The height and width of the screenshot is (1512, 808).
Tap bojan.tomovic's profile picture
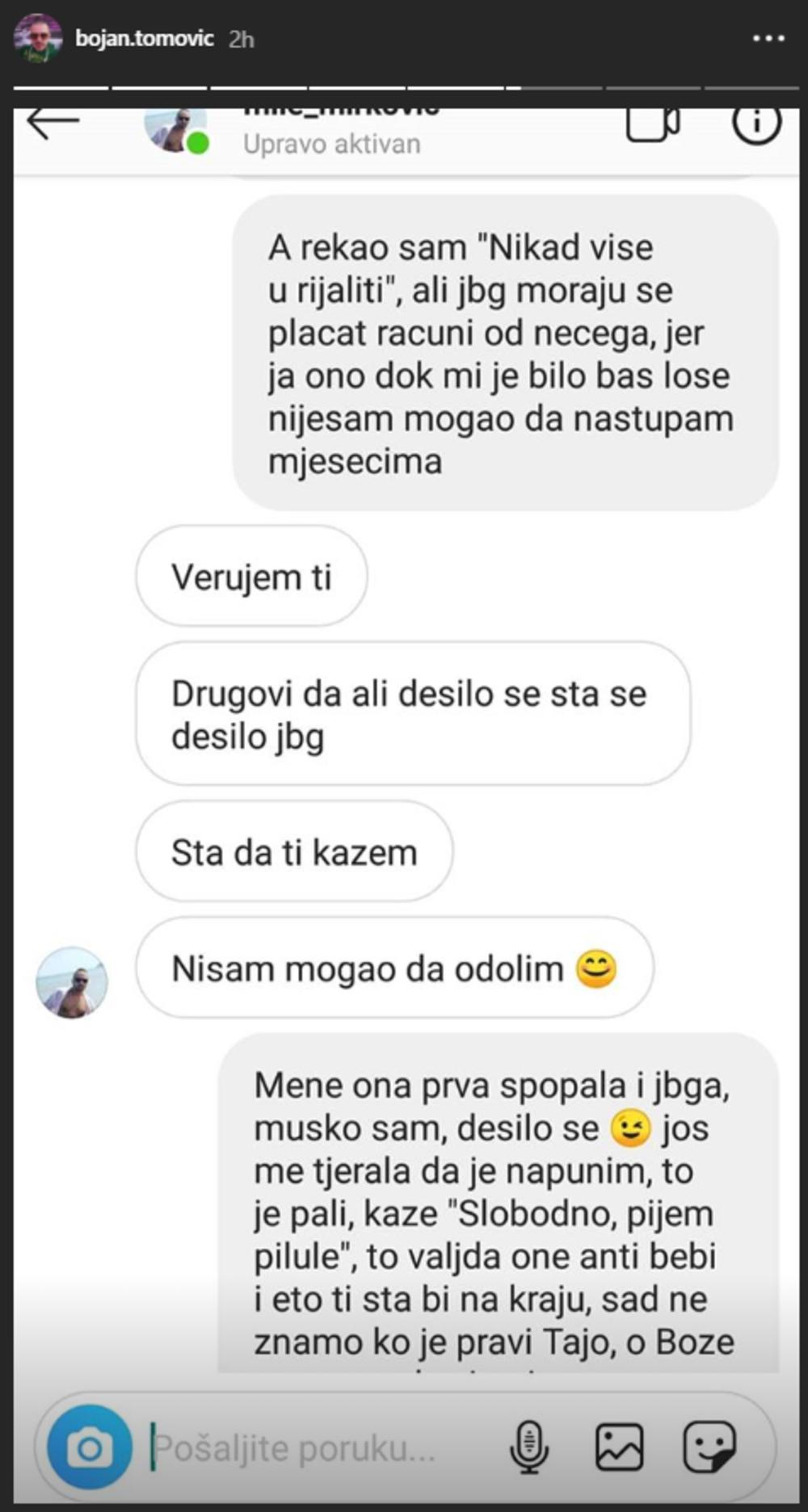pos(37,39)
